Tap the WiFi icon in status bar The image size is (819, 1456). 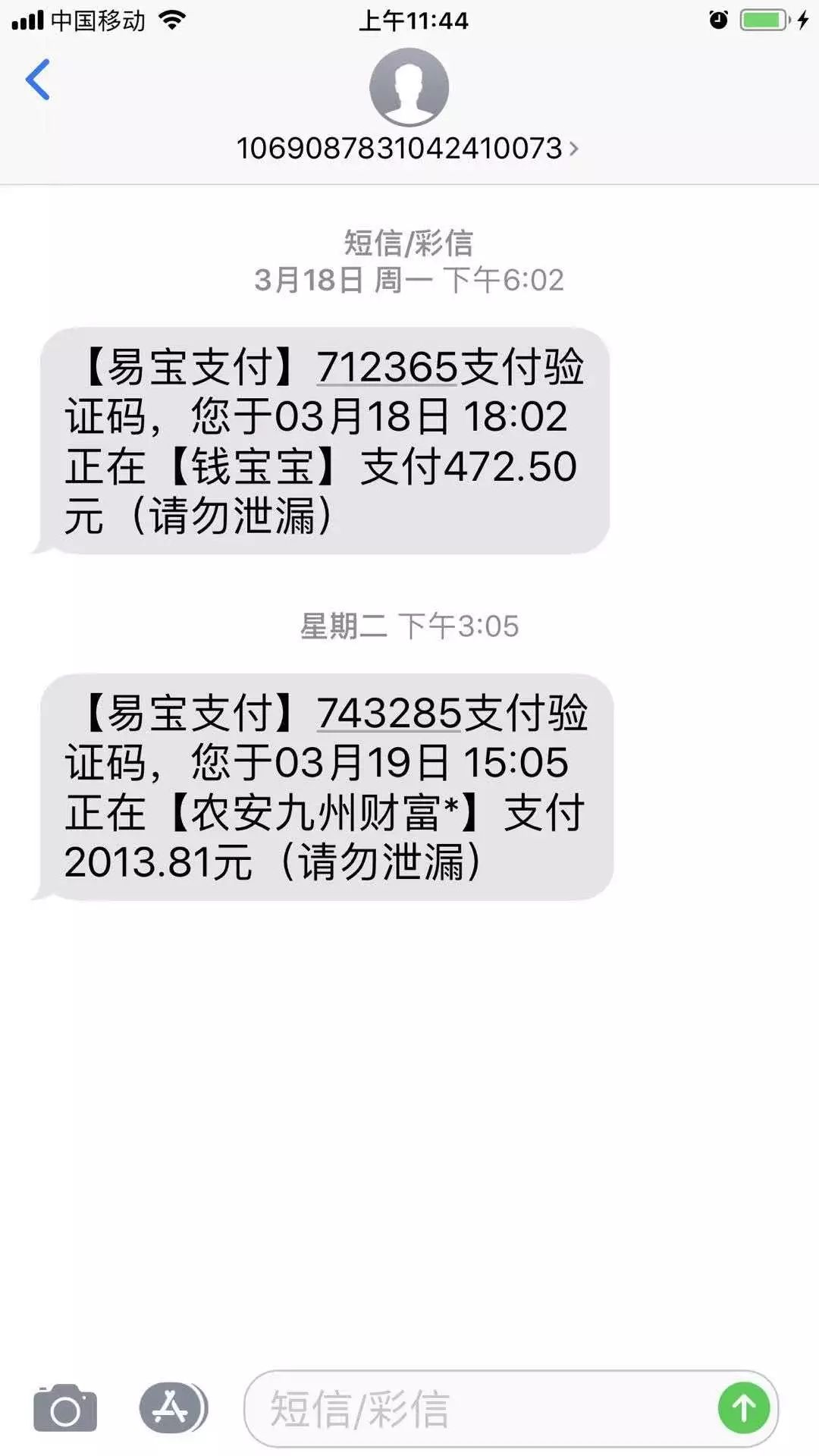[170, 20]
